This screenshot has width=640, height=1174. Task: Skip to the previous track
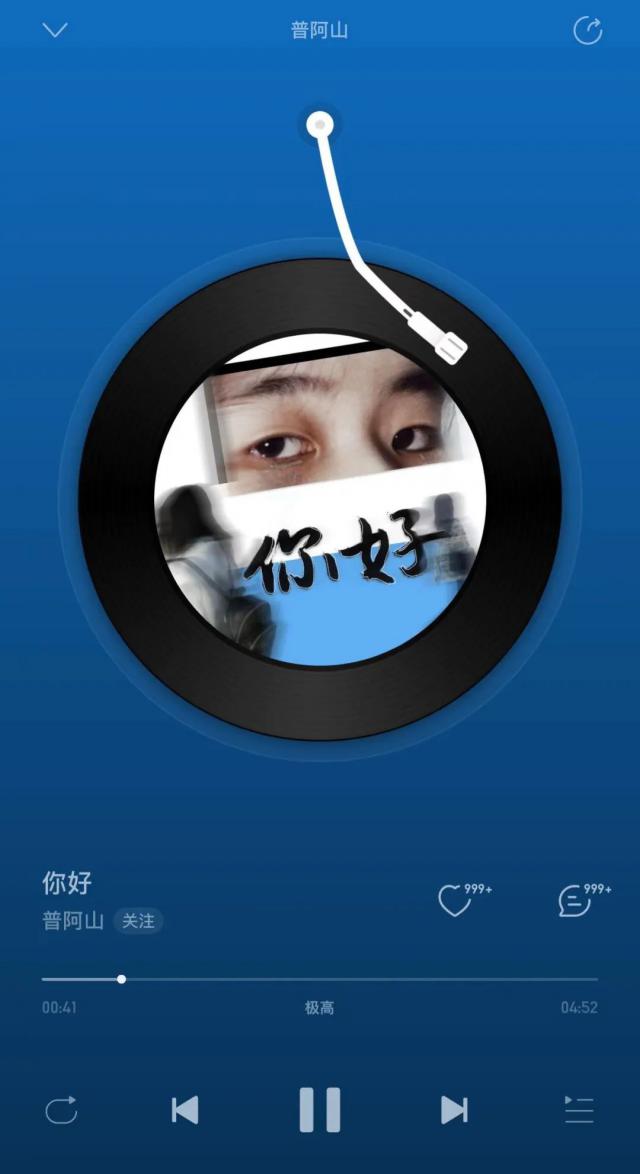point(185,1110)
